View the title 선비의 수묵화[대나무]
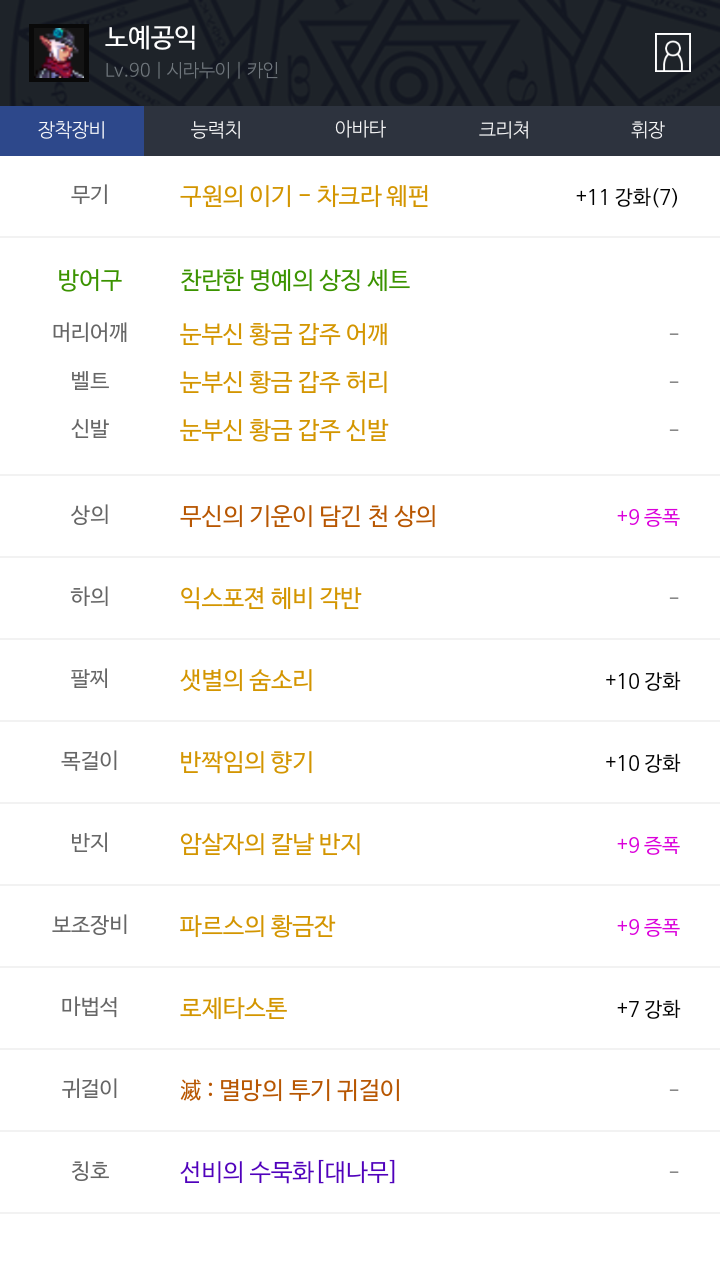 pos(288,1172)
